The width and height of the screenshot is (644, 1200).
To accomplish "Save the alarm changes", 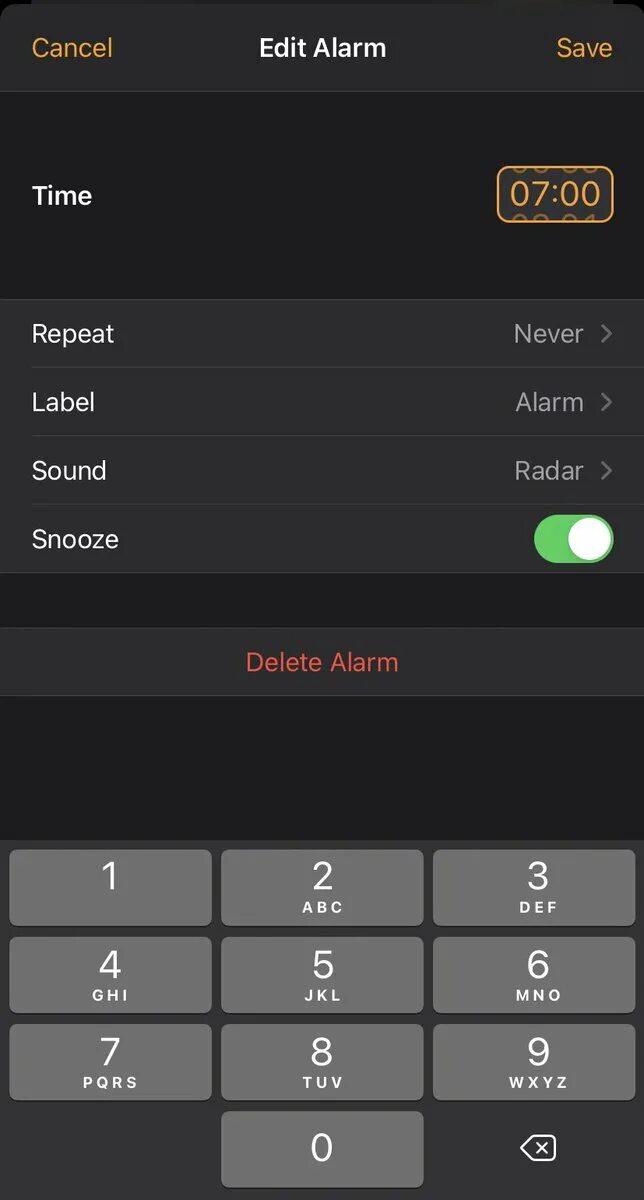I will pyautogui.click(x=584, y=48).
